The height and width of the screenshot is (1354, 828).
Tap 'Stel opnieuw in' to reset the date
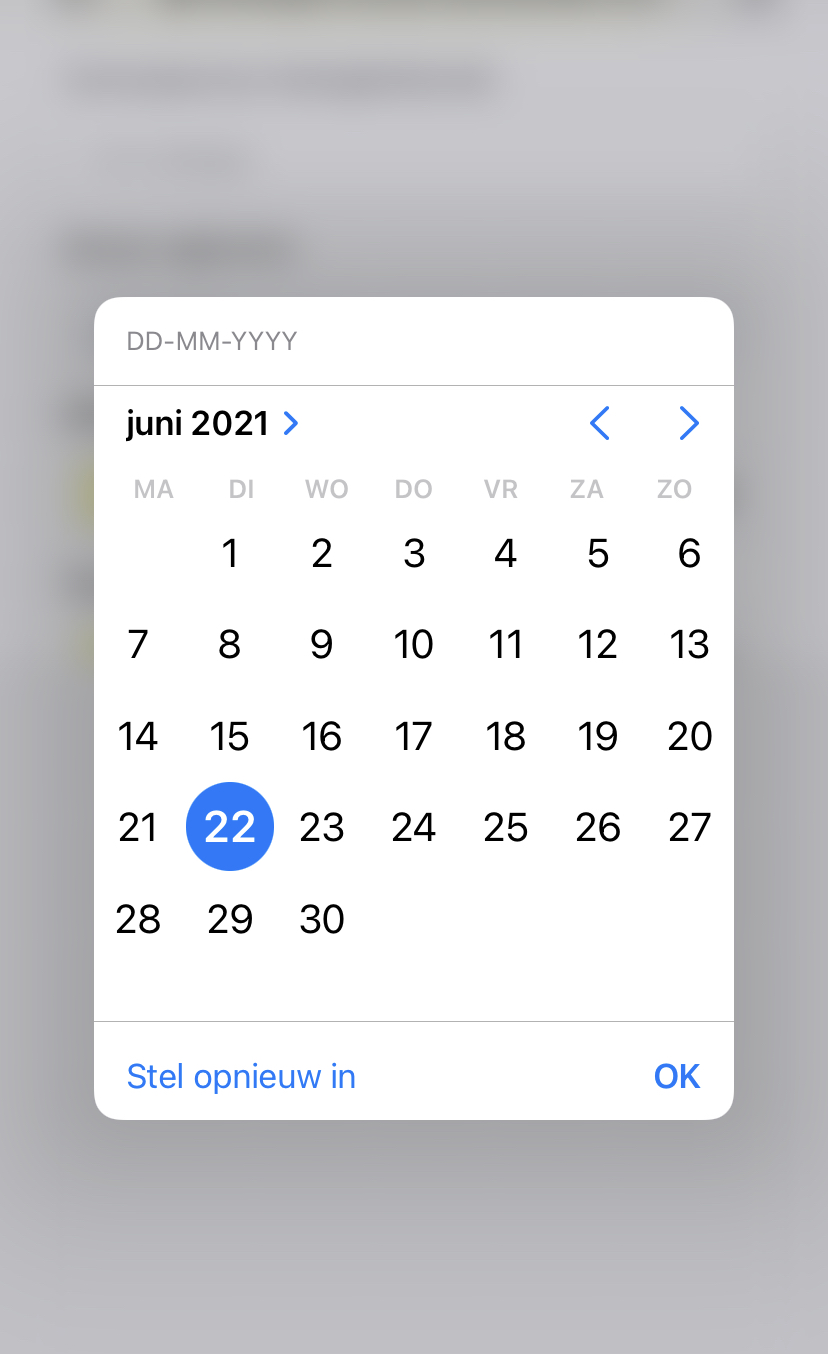coord(241,1076)
